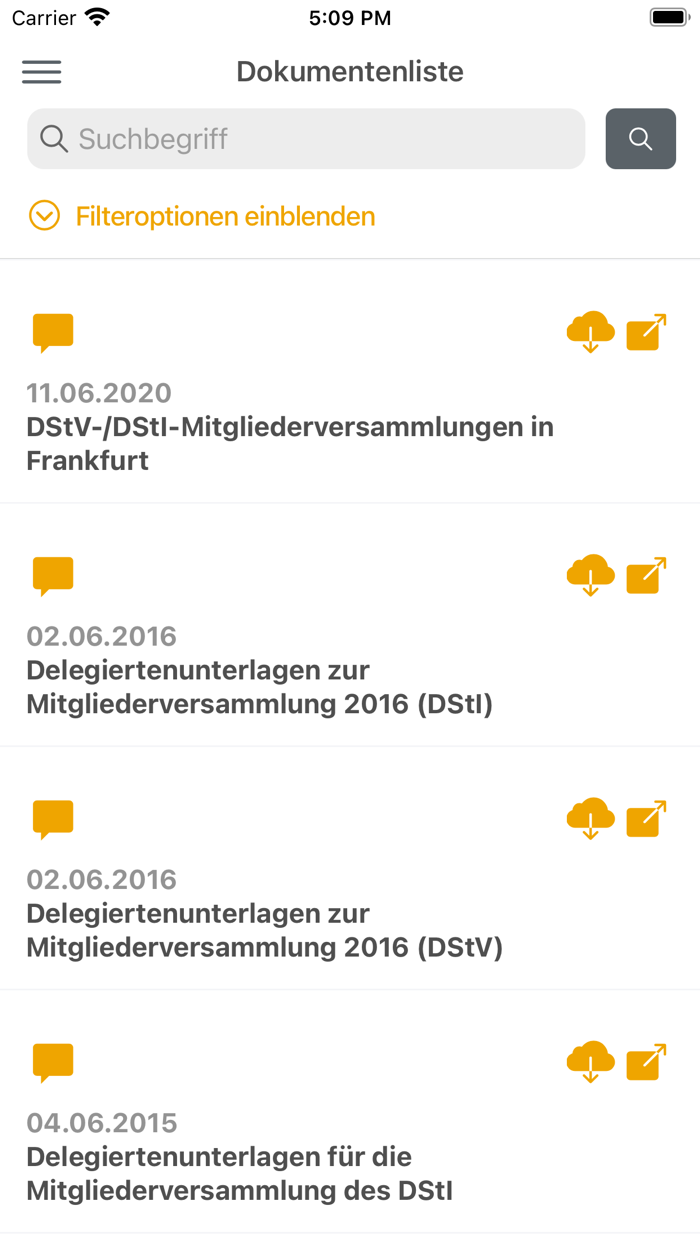Viewport: 700px width, 1244px height.
Task: Download Delegiertenunterlagen 2016 (DStV)
Action: click(x=590, y=819)
